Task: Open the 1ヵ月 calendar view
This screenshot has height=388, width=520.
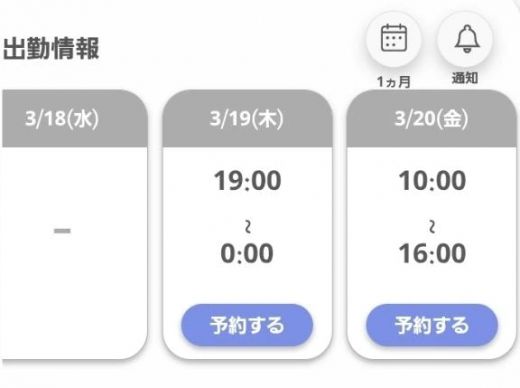Action: [x=394, y=39]
